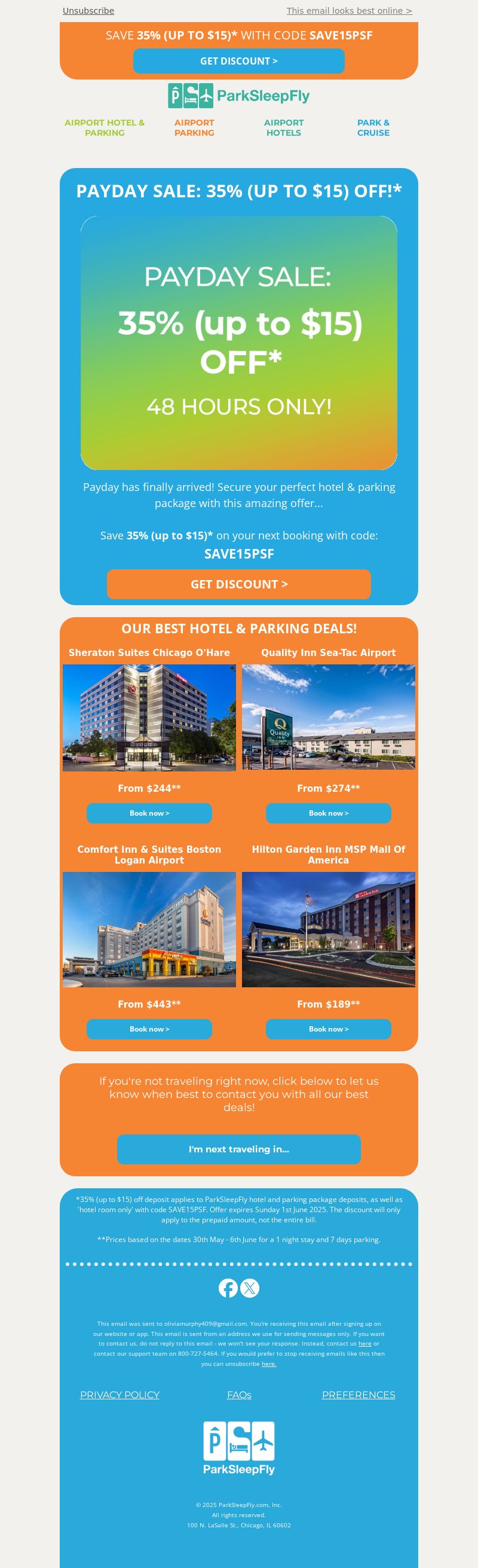Viewport: 478px width, 1568px height.
Task: Open Park & Cruise
Action: click(x=373, y=127)
